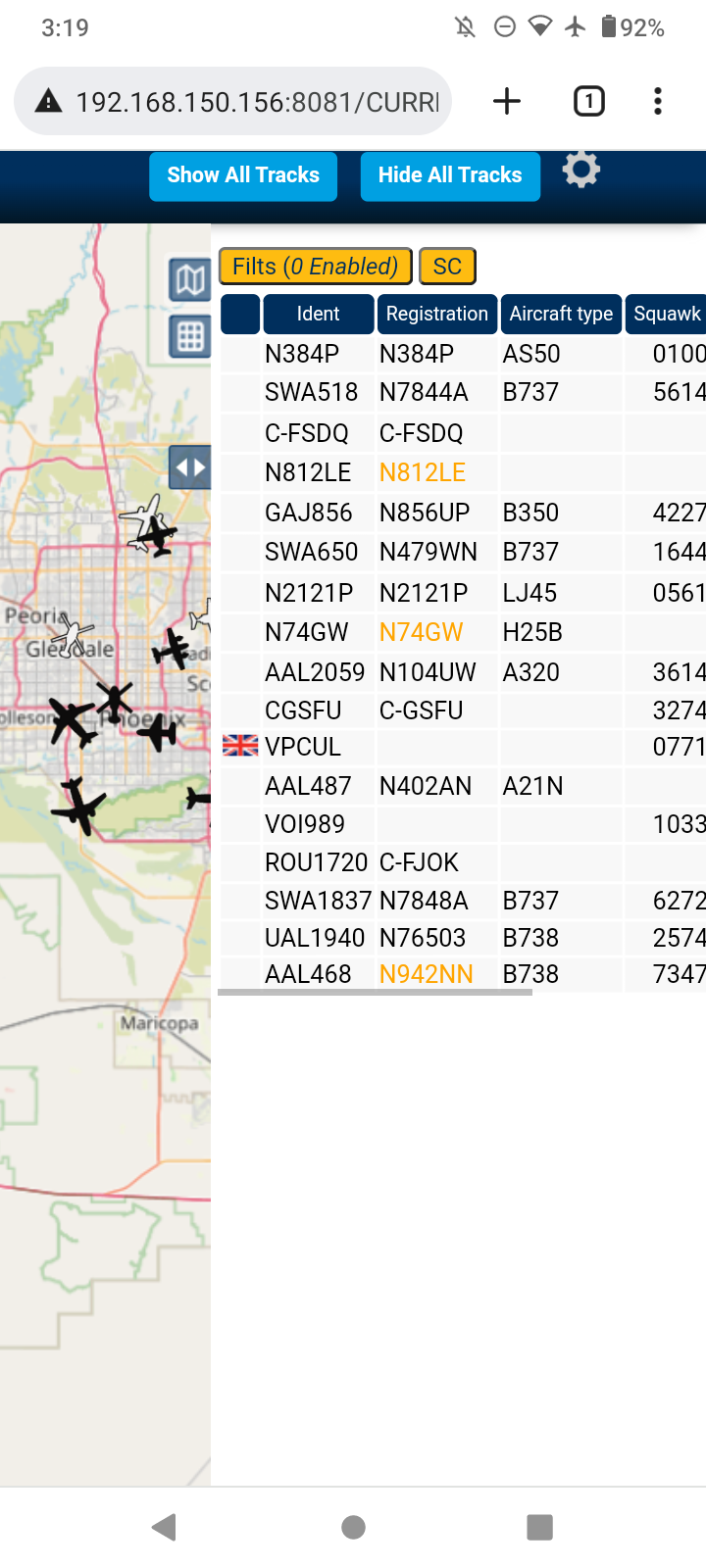706x1568 pixels.
Task: Open the map layers icon
Action: click(x=190, y=281)
